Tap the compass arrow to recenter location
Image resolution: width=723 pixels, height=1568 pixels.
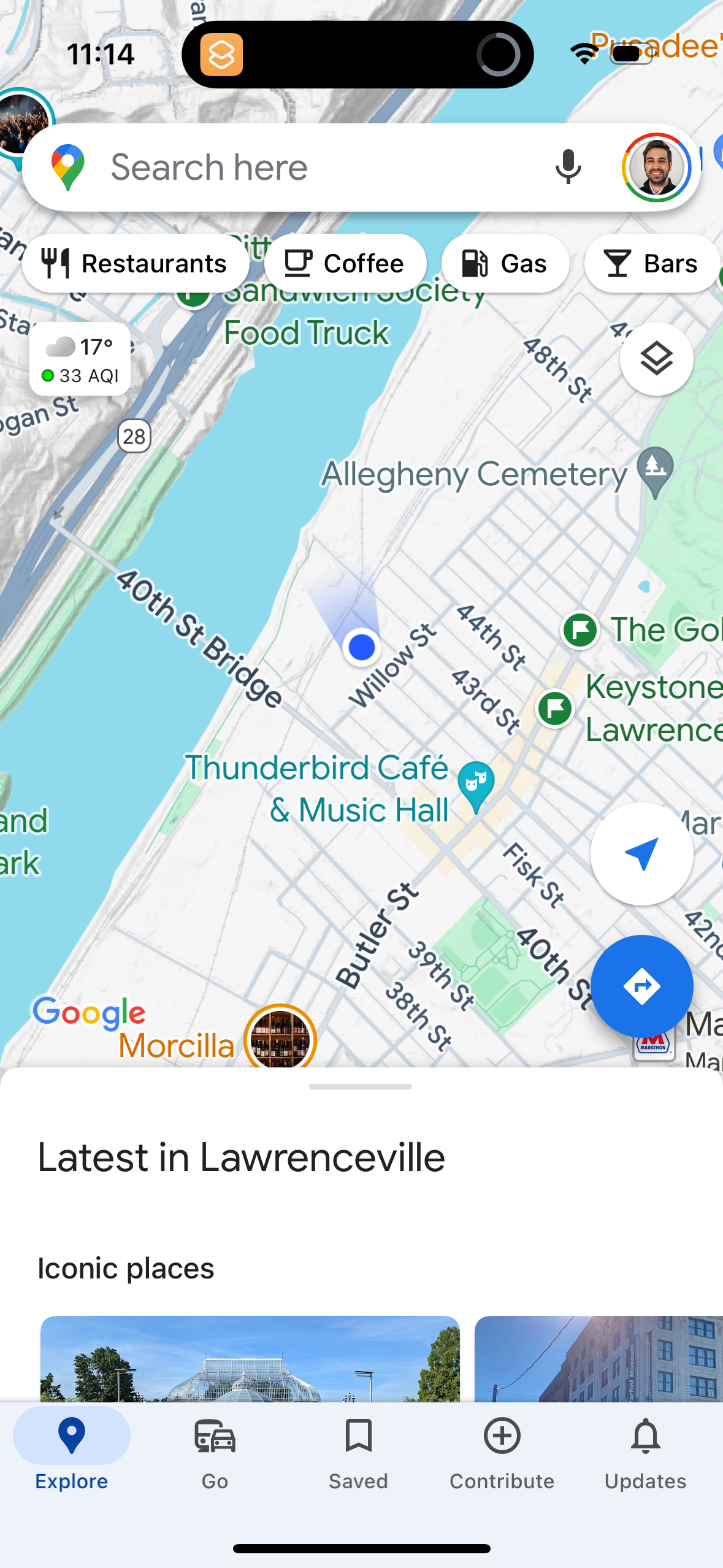[x=641, y=854]
